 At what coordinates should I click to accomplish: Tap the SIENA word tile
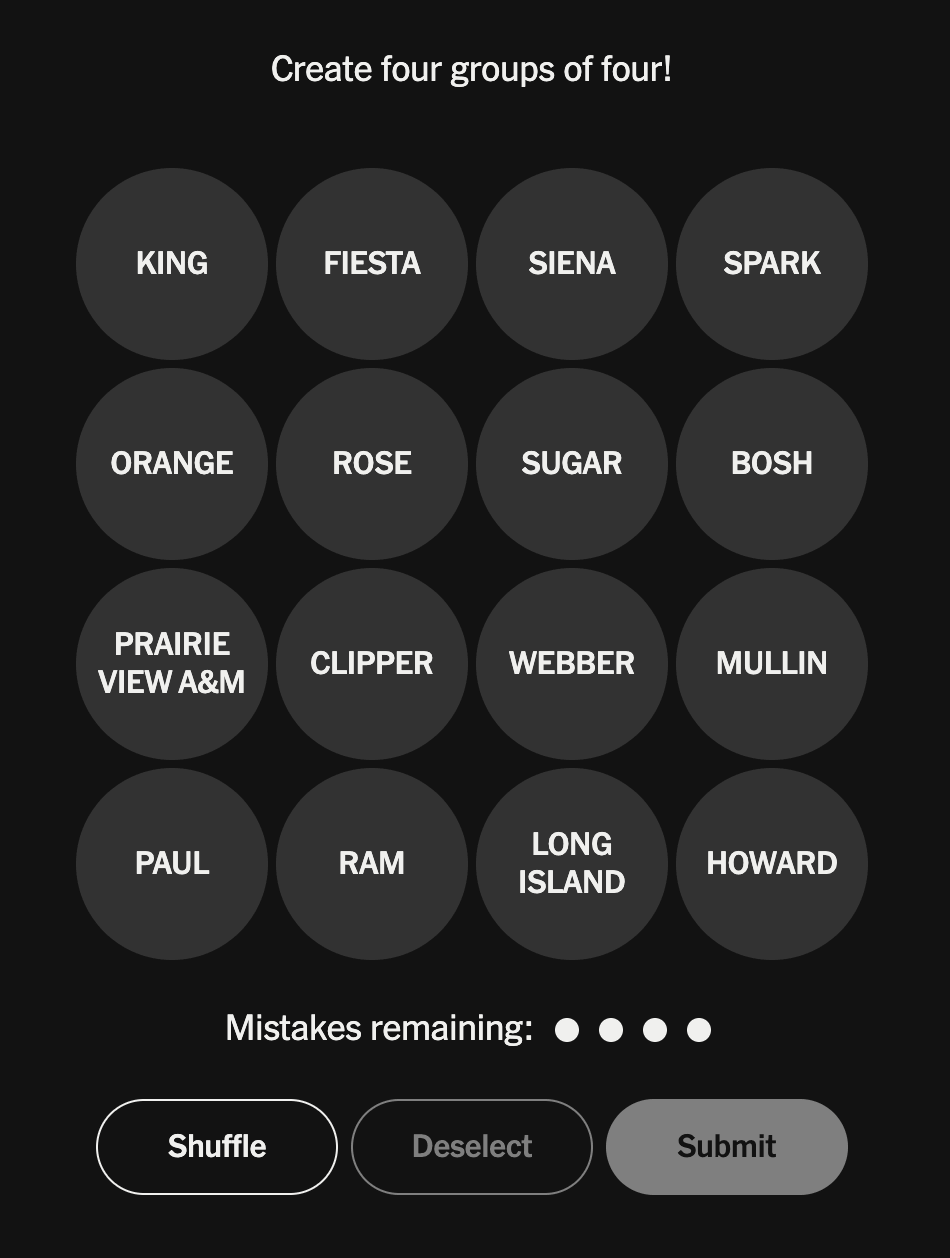click(572, 264)
